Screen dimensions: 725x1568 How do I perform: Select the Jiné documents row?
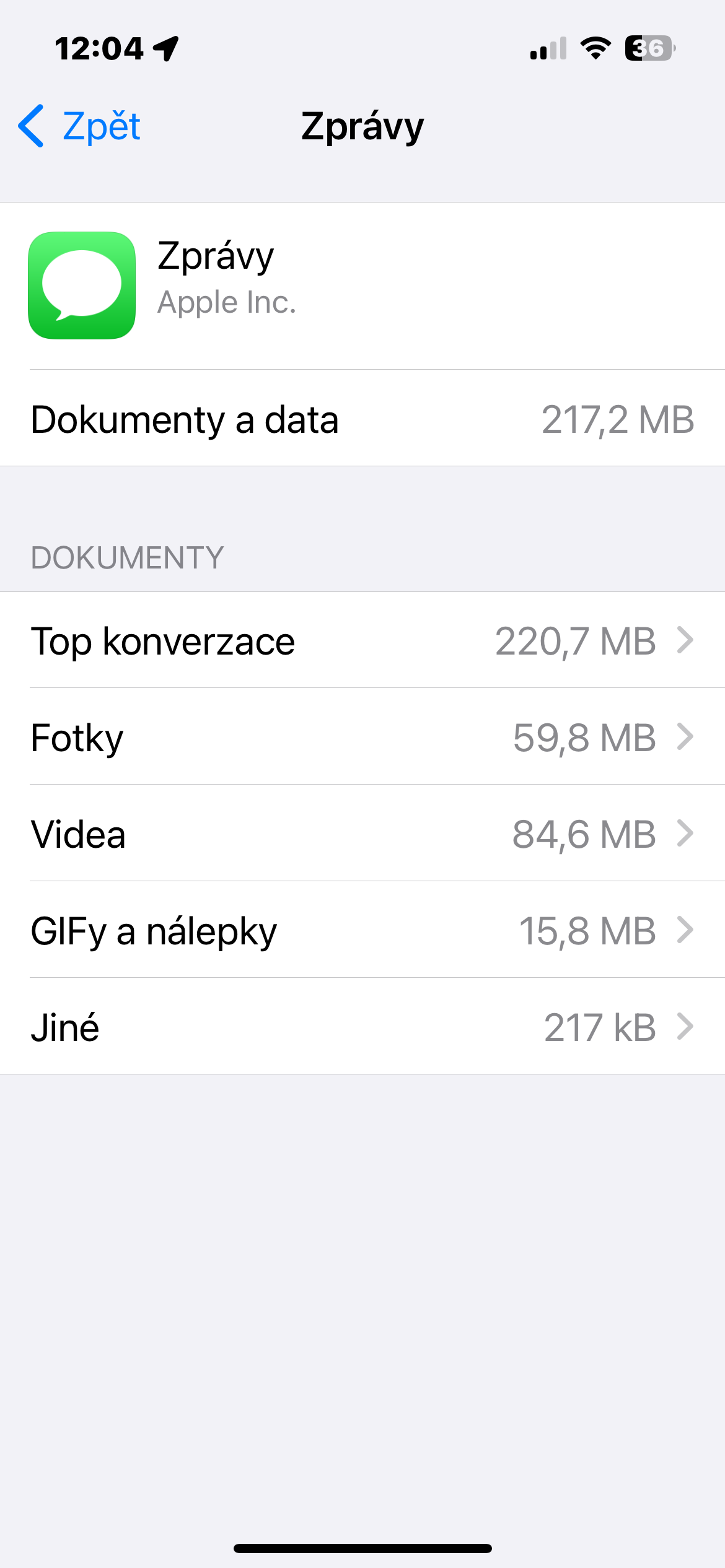[362, 1027]
